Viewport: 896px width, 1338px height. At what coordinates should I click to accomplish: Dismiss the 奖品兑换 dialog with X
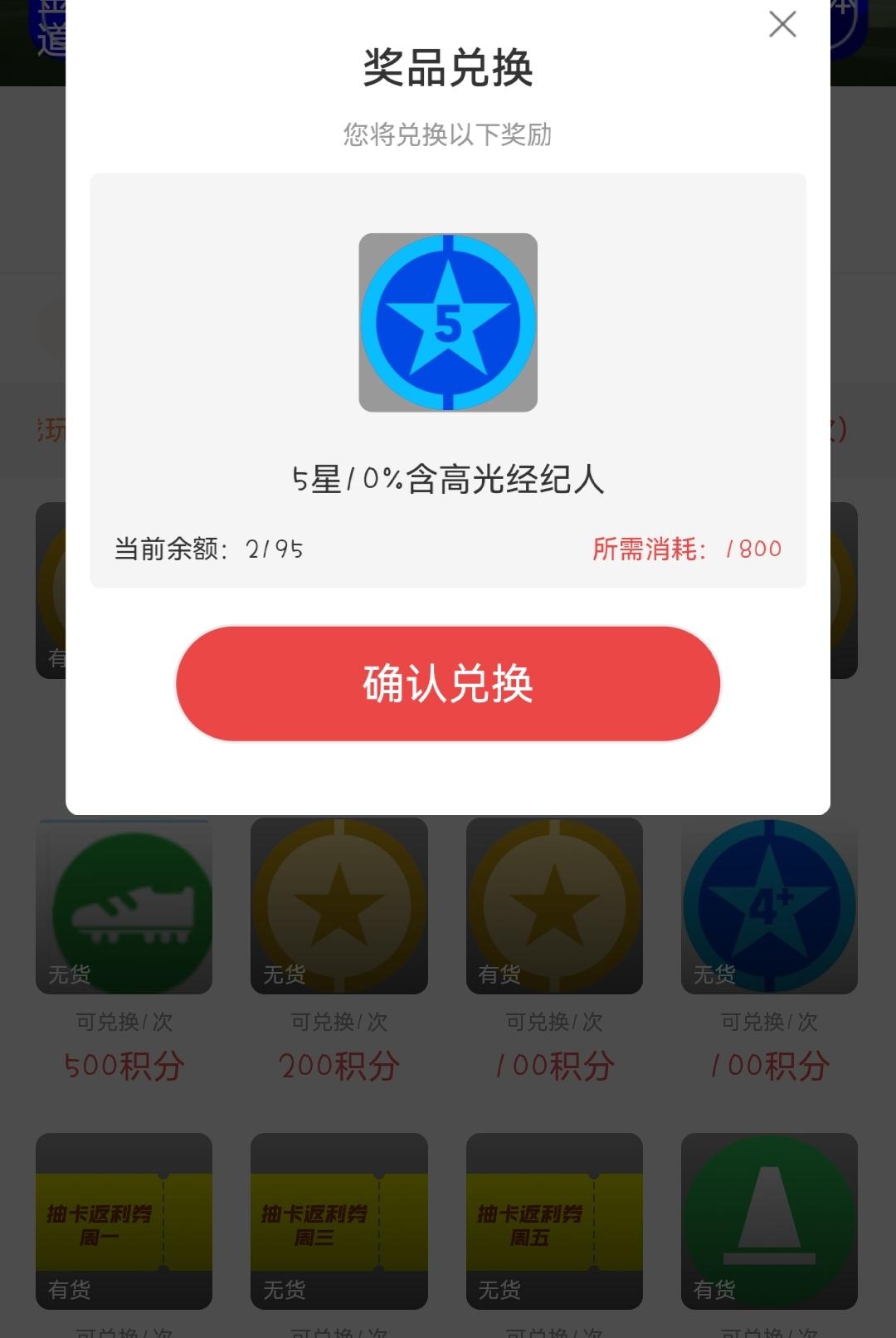pyautogui.click(x=782, y=25)
